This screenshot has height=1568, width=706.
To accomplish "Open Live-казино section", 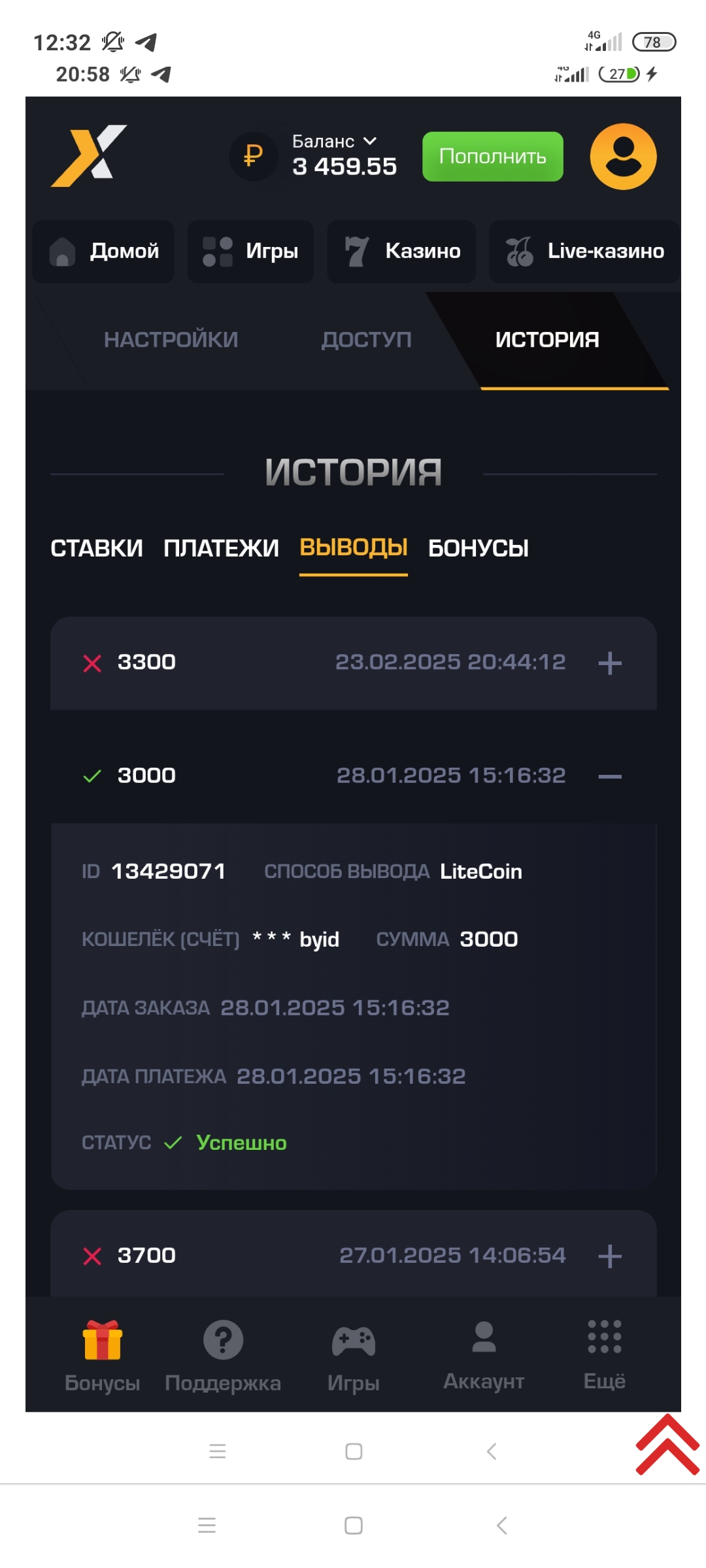I will click(x=584, y=252).
